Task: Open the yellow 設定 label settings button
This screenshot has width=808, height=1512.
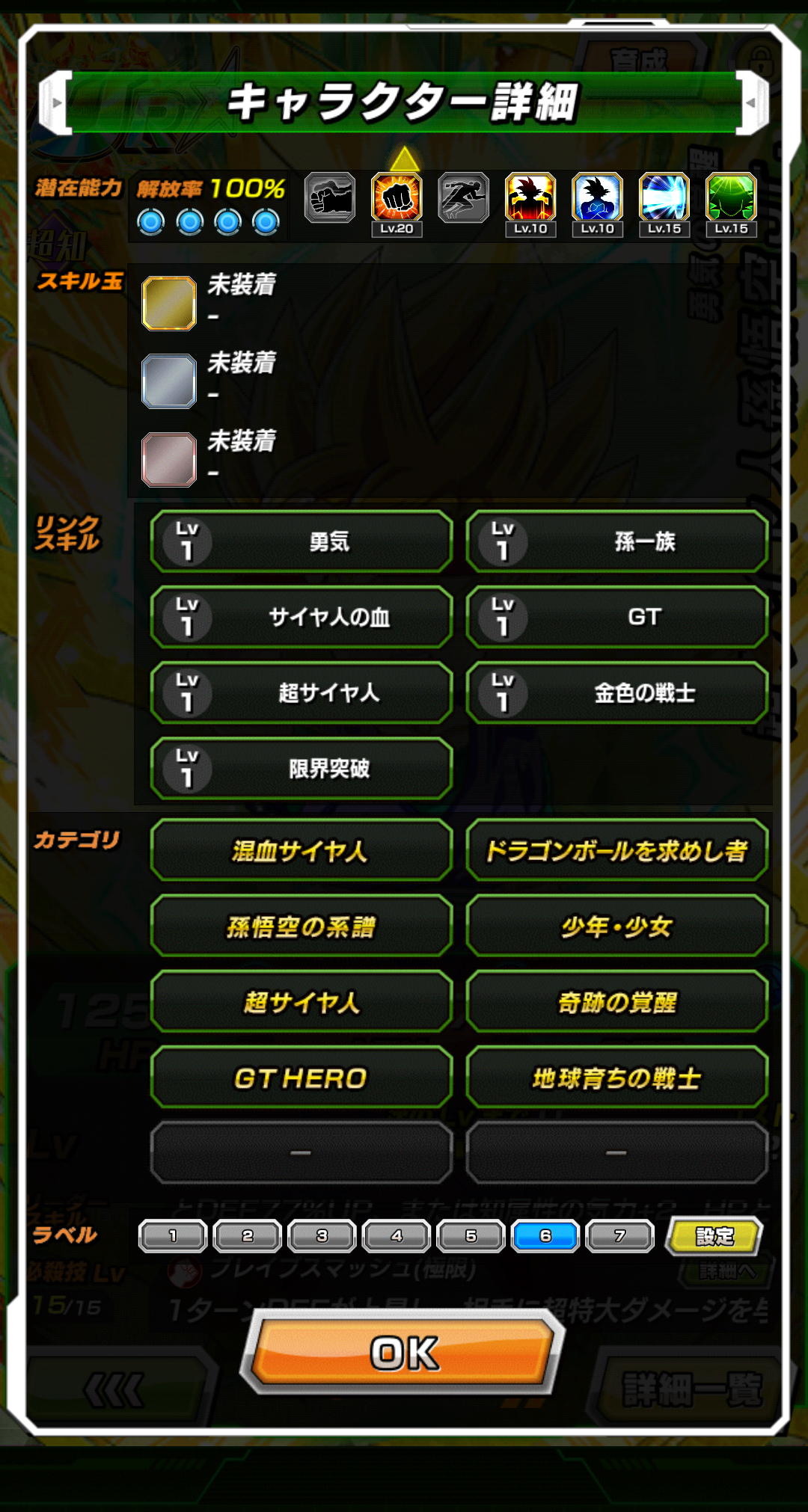Action: [x=714, y=1236]
